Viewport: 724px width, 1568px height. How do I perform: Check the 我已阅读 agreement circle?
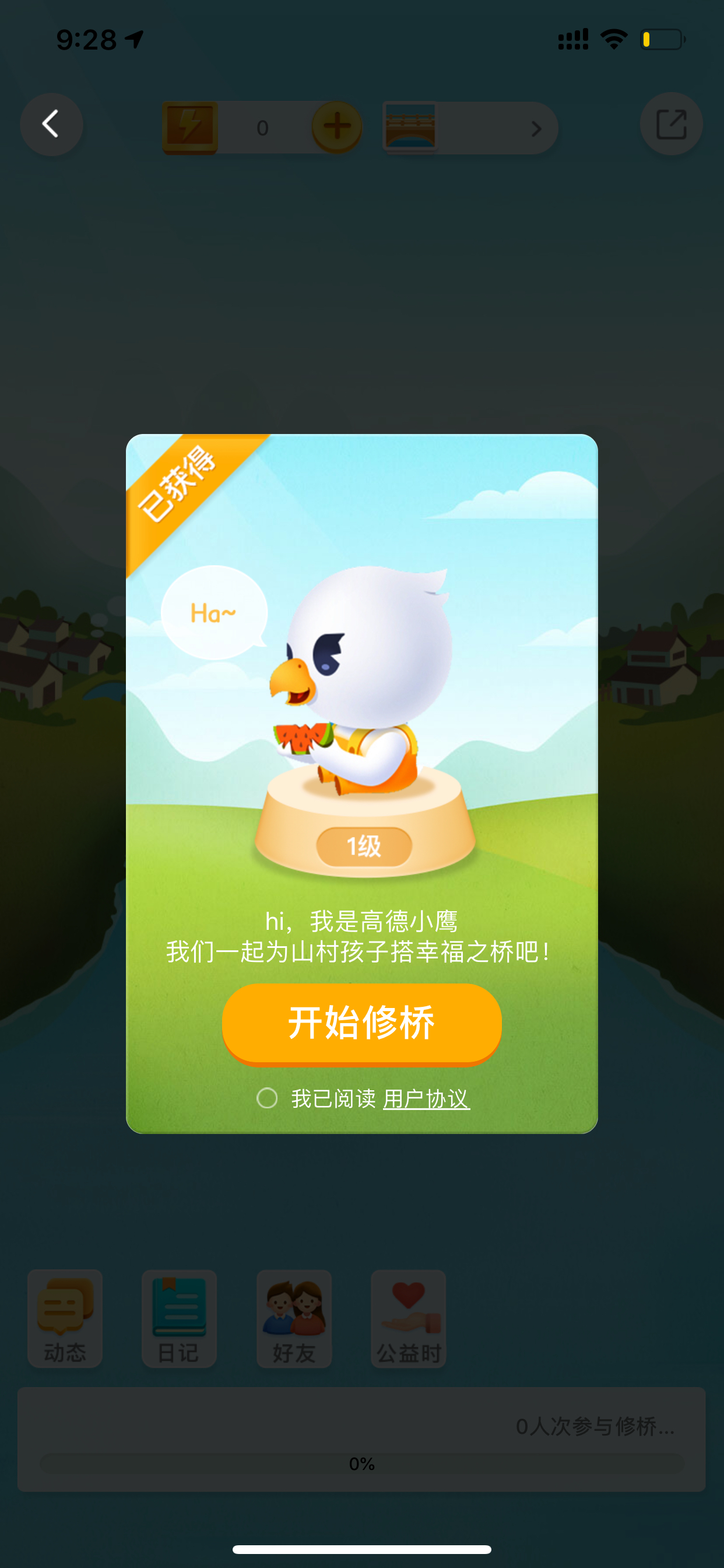267,1098
